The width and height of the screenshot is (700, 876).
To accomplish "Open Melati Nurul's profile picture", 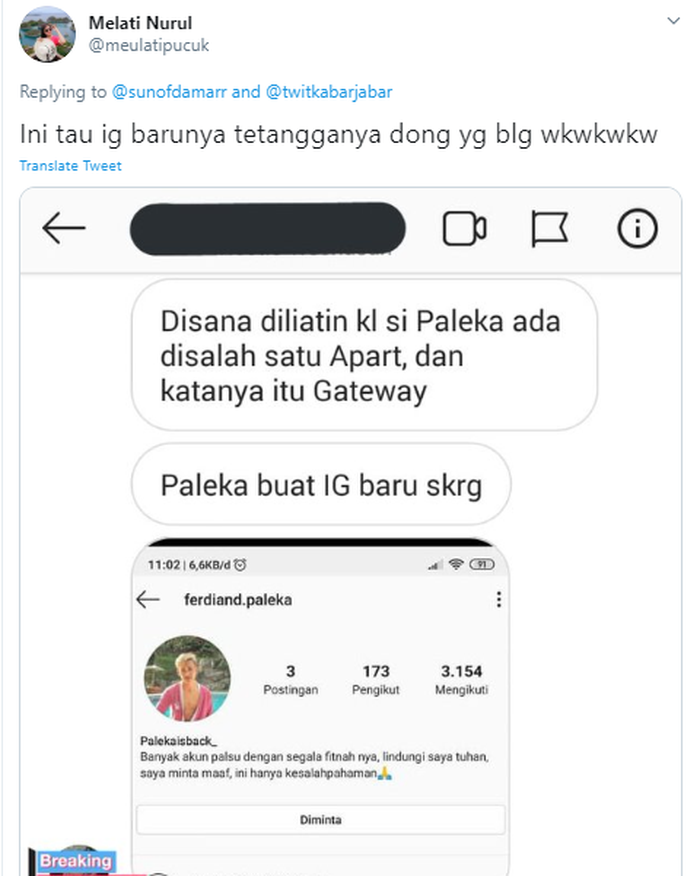I will point(47,35).
